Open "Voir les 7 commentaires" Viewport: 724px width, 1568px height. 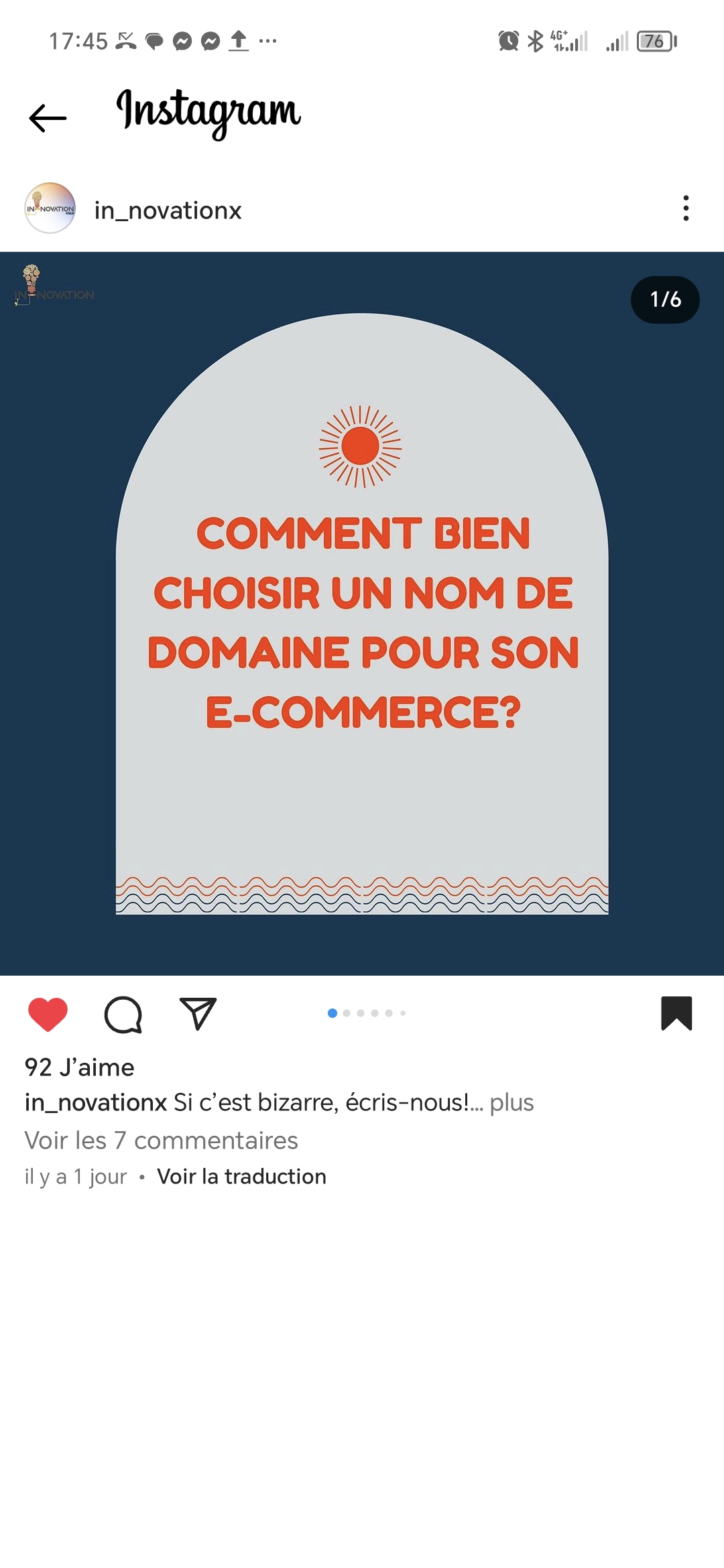tap(161, 1140)
